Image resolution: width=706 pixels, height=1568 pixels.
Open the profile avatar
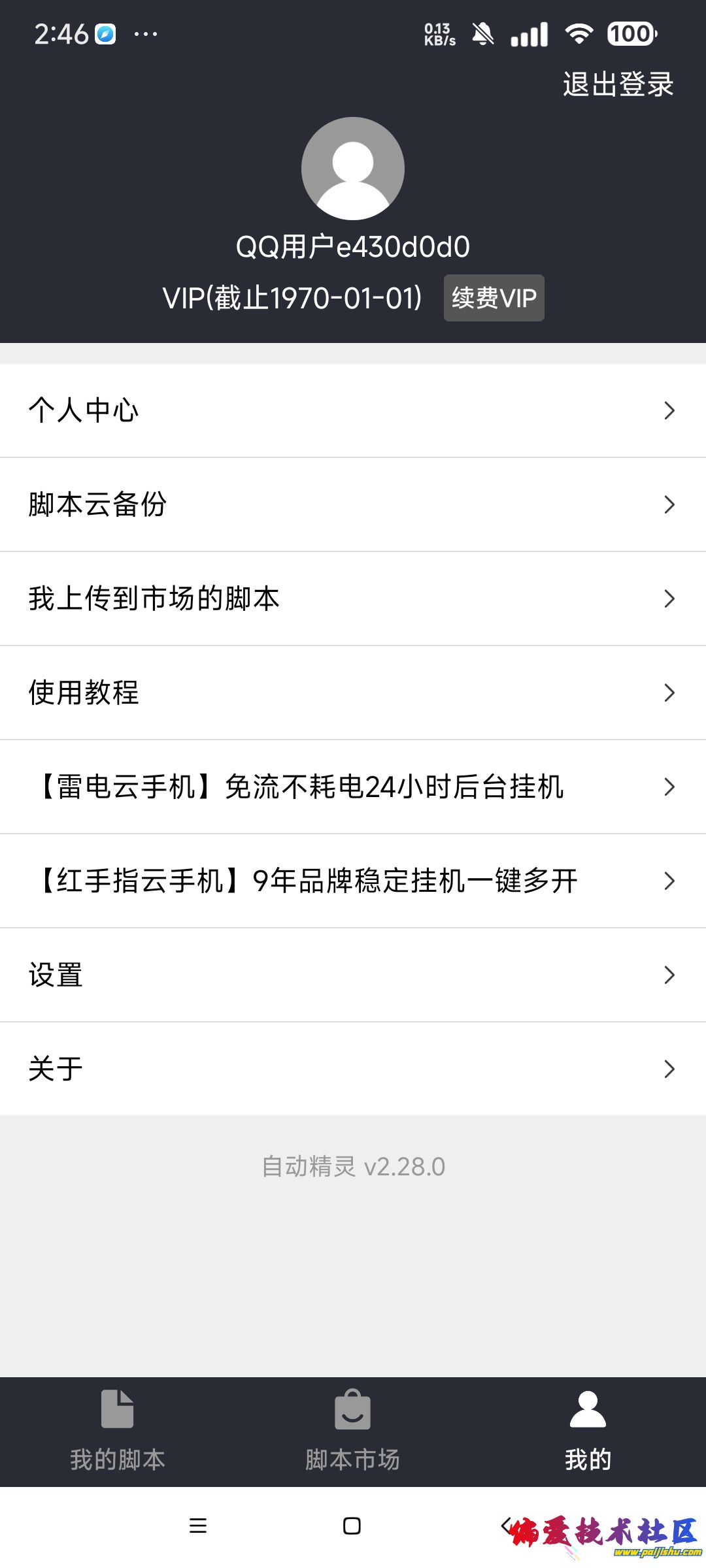[353, 169]
